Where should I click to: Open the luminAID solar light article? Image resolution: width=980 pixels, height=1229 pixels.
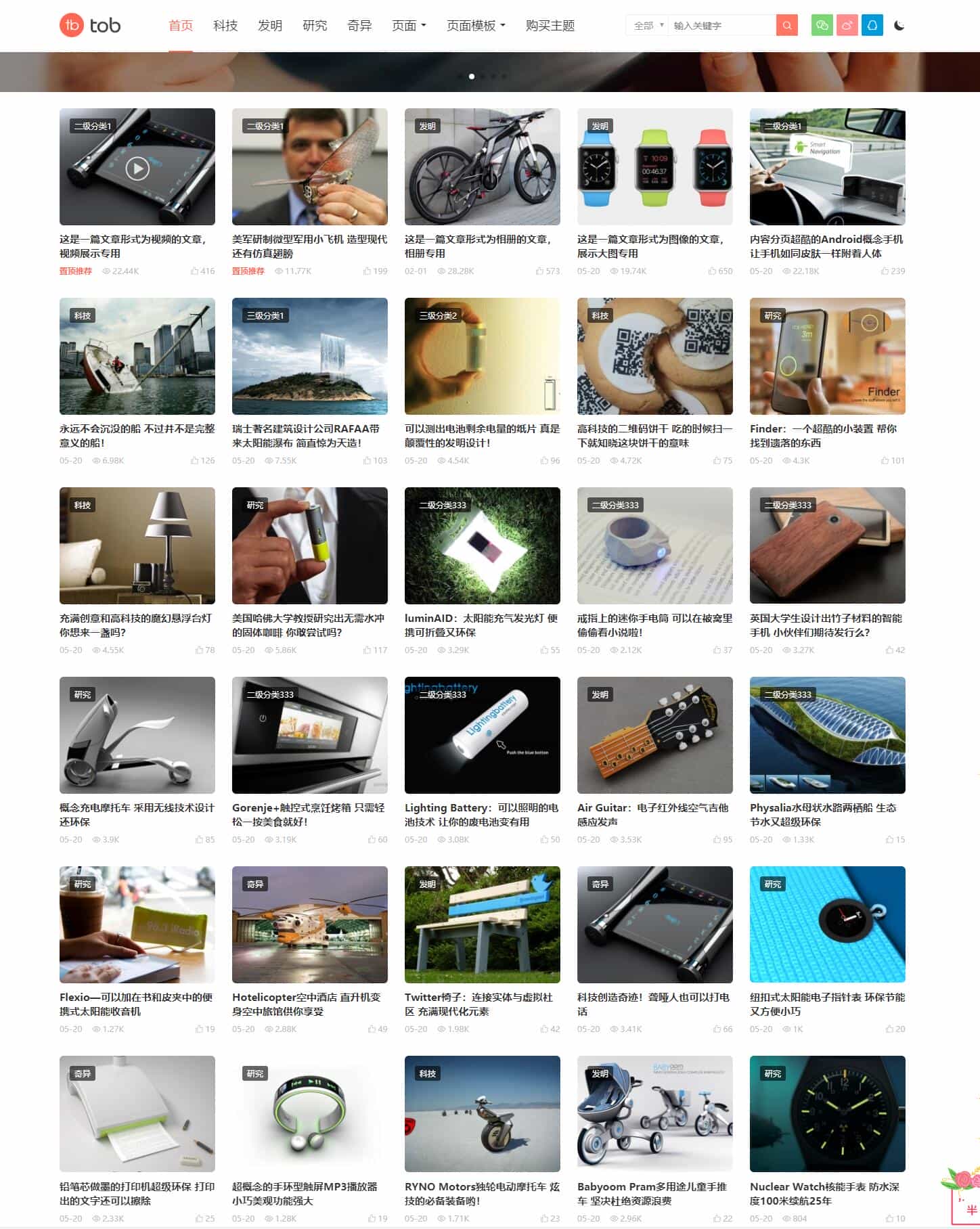tap(482, 546)
